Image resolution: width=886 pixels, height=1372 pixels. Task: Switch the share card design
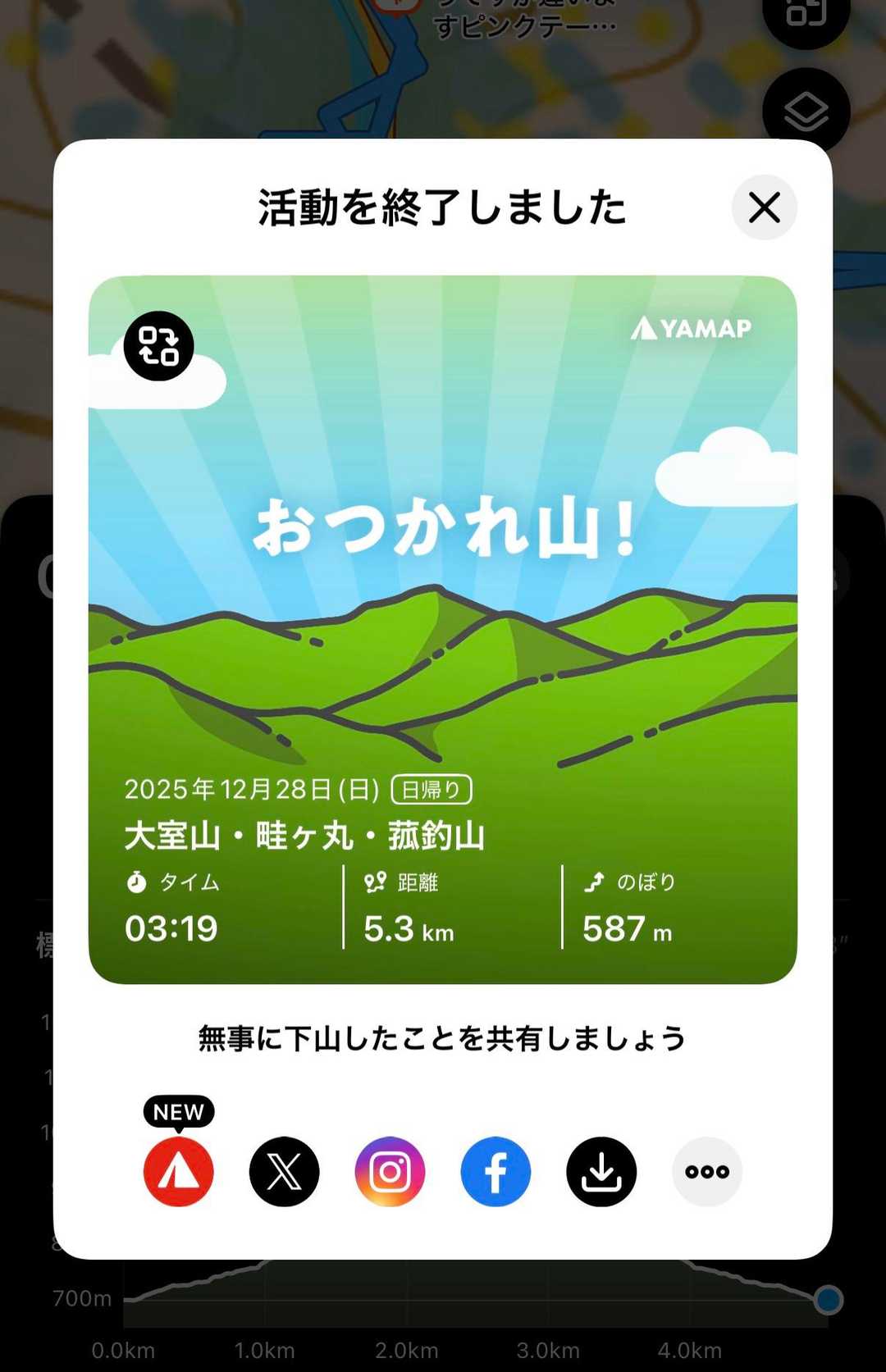tap(158, 346)
